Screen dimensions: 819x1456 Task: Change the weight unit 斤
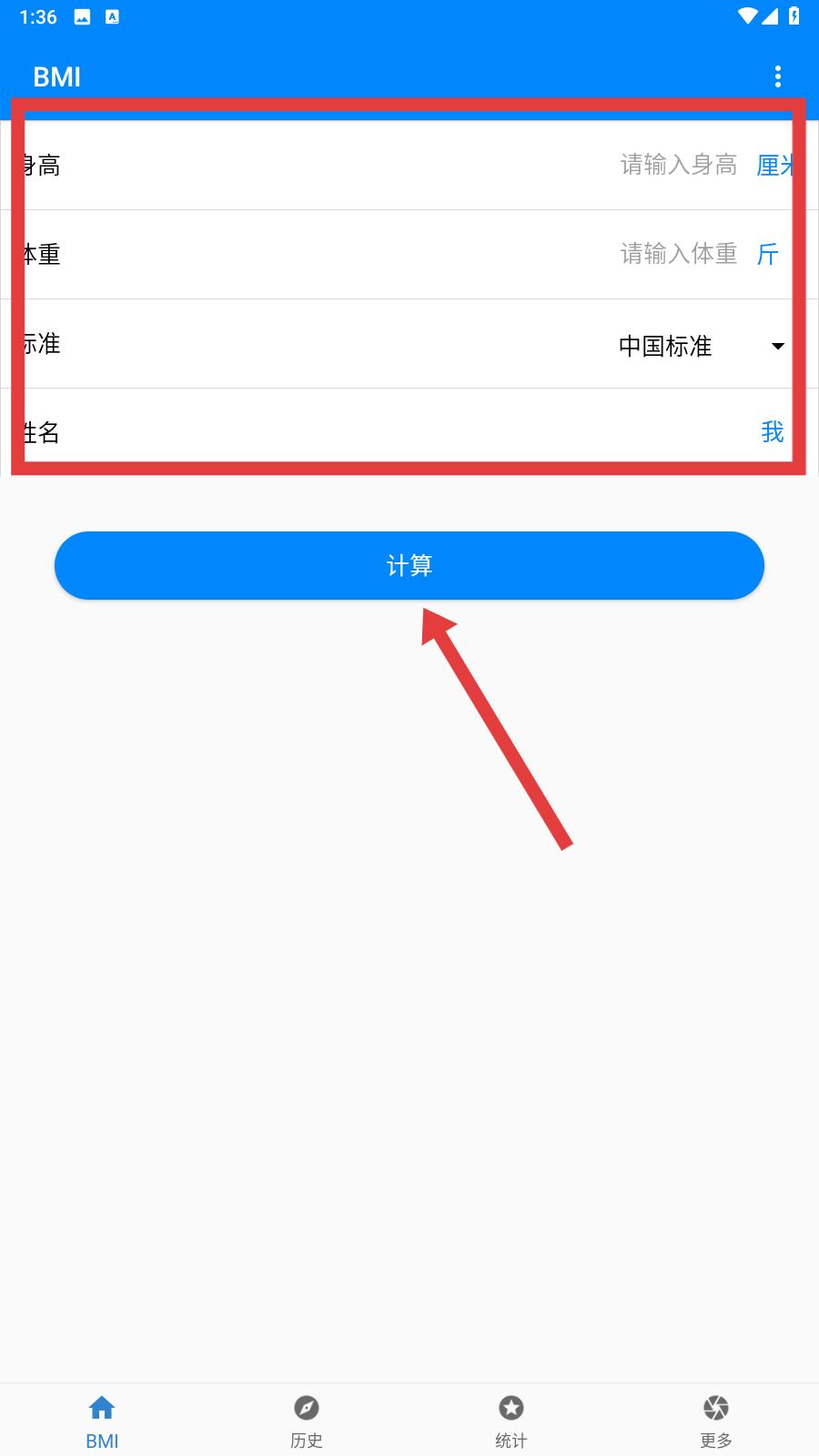click(767, 254)
